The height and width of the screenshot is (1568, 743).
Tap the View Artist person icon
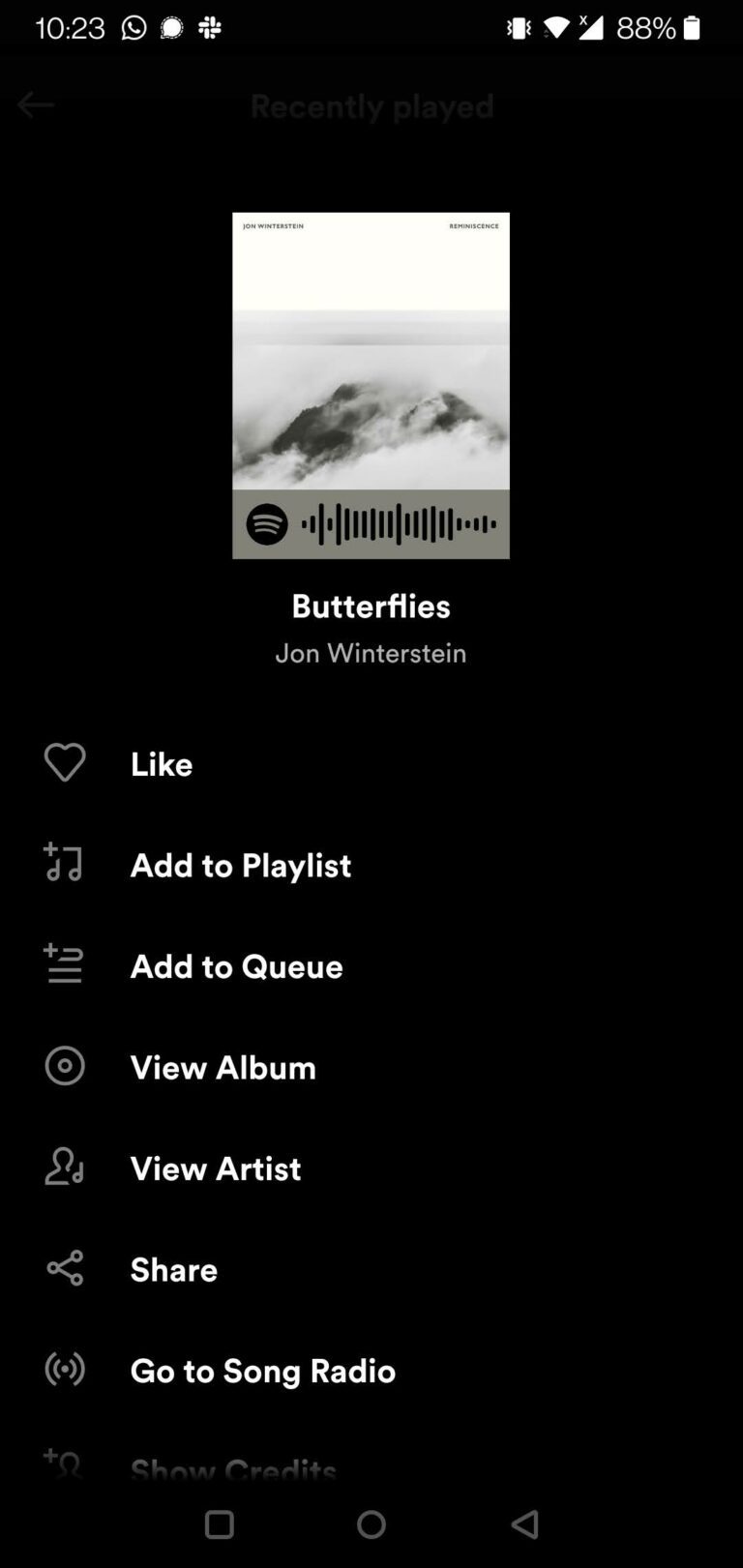(x=64, y=1168)
